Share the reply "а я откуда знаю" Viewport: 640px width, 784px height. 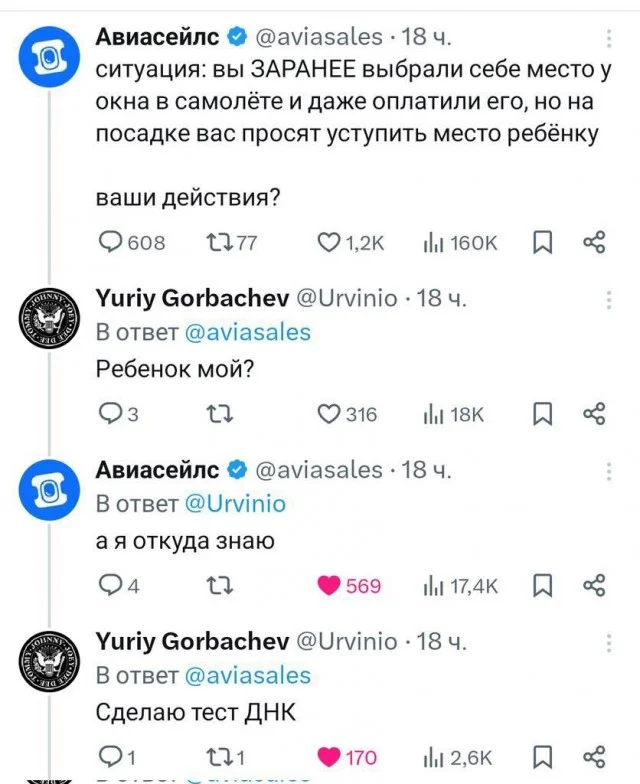(594, 587)
